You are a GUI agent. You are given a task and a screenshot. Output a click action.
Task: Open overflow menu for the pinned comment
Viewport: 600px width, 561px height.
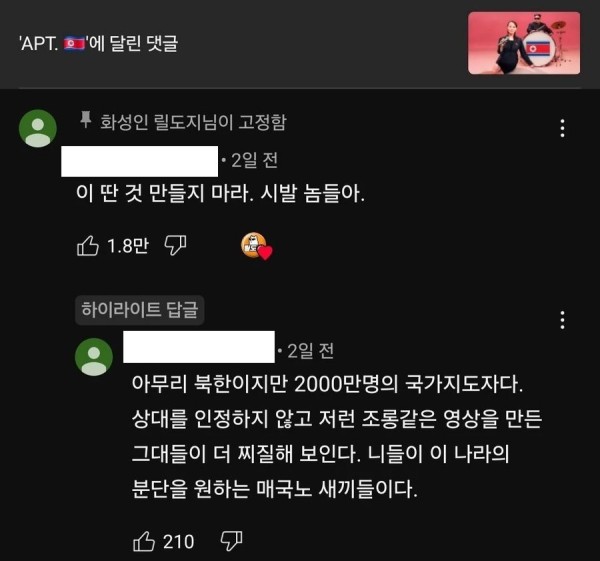[563, 129]
